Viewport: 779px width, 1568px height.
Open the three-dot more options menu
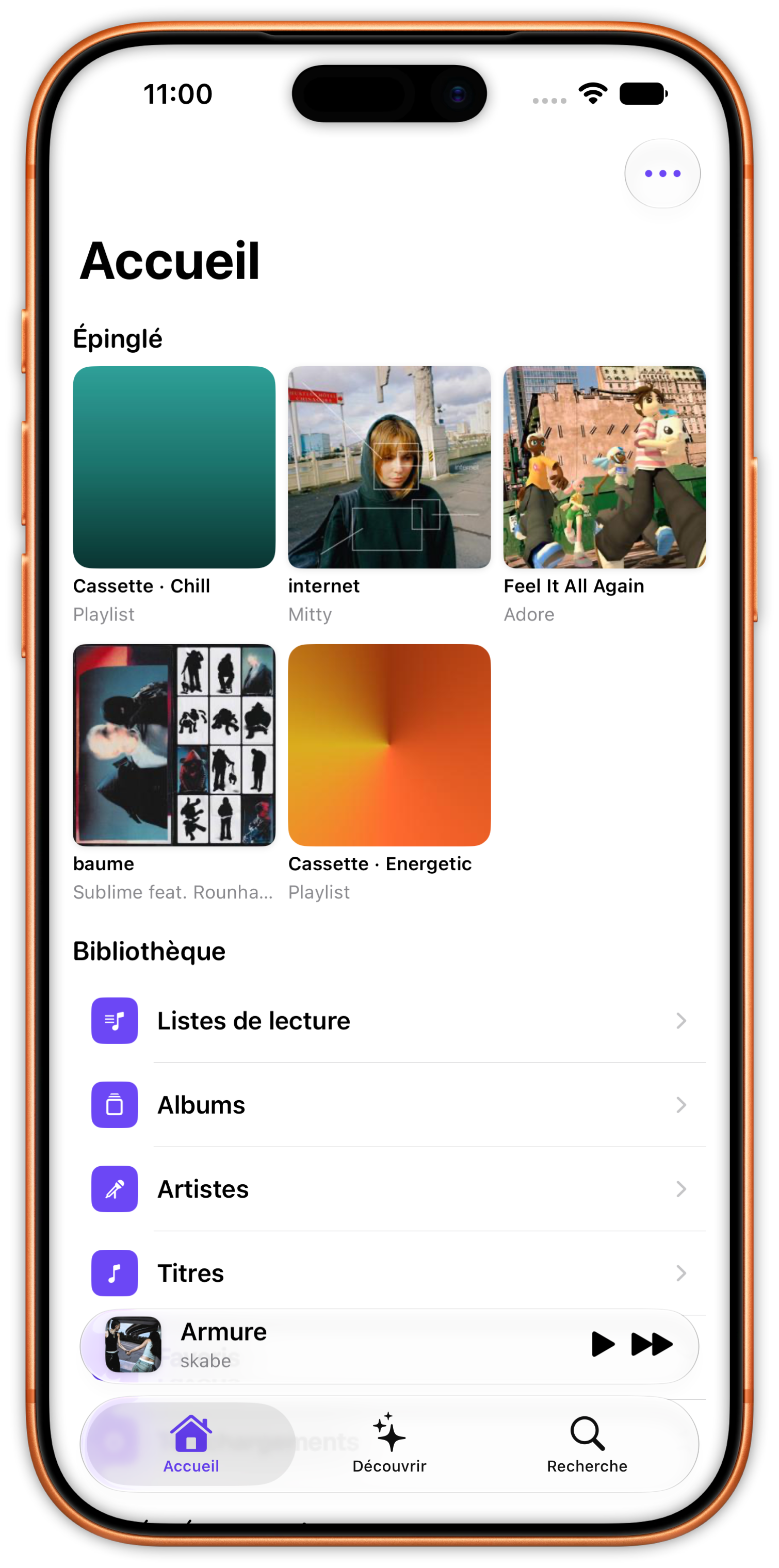pos(662,173)
